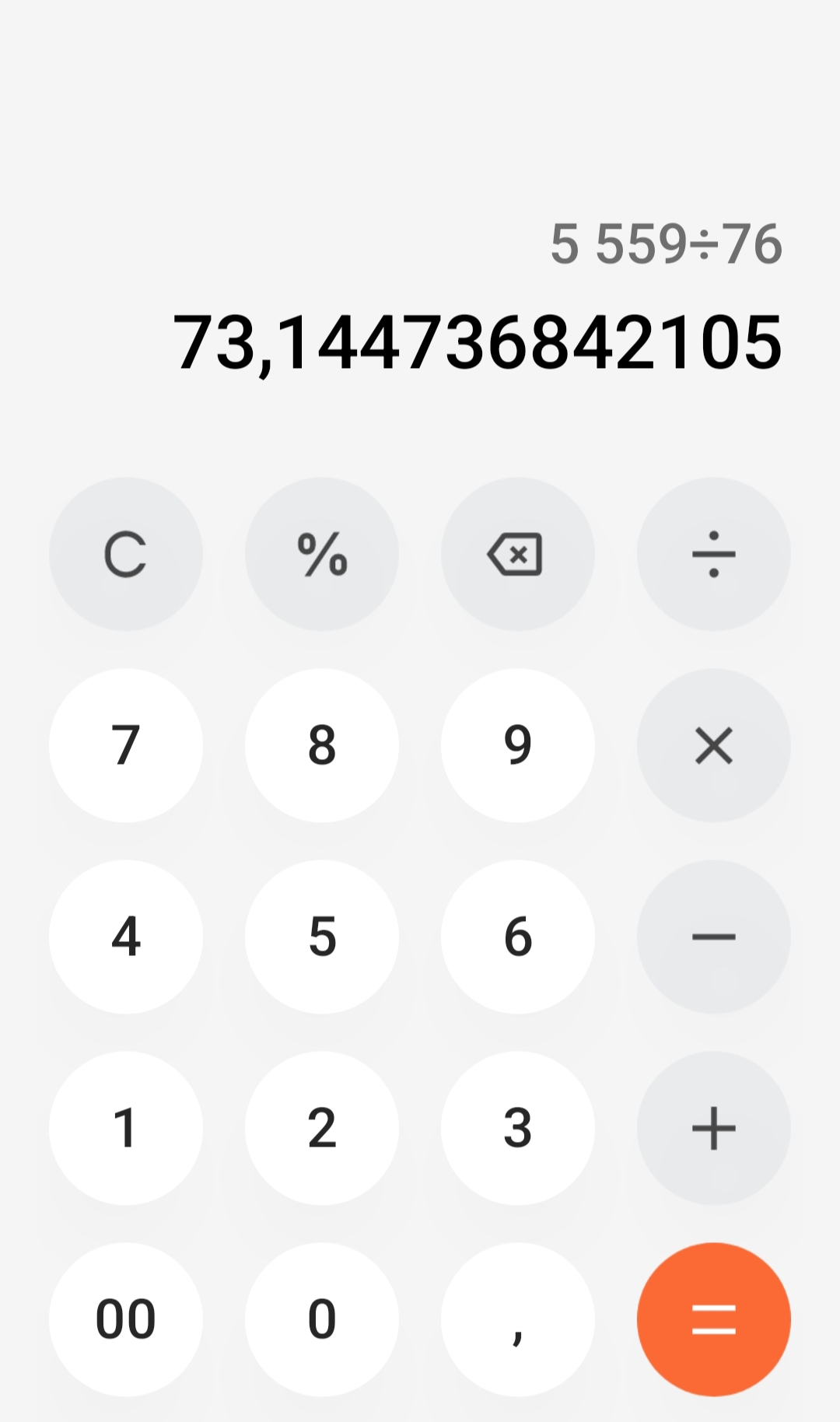Enter the digit 5

[322, 937]
